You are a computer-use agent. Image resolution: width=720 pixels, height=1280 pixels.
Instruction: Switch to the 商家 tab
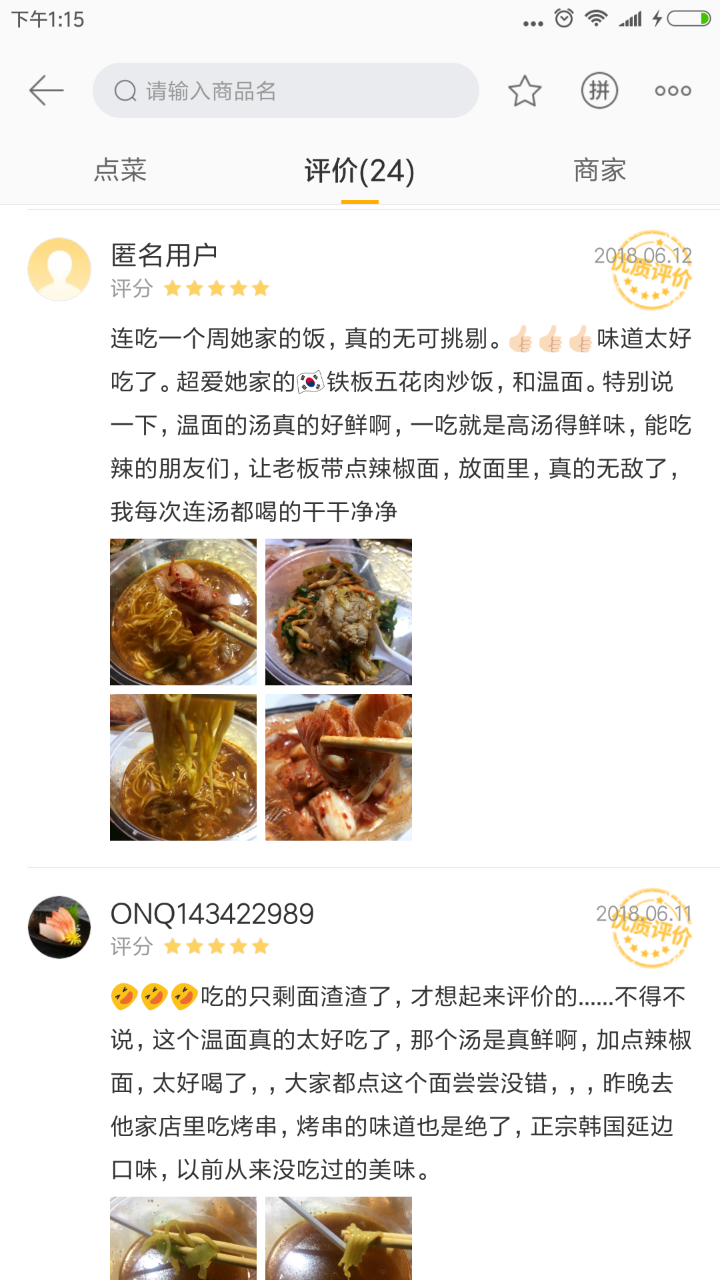point(599,170)
